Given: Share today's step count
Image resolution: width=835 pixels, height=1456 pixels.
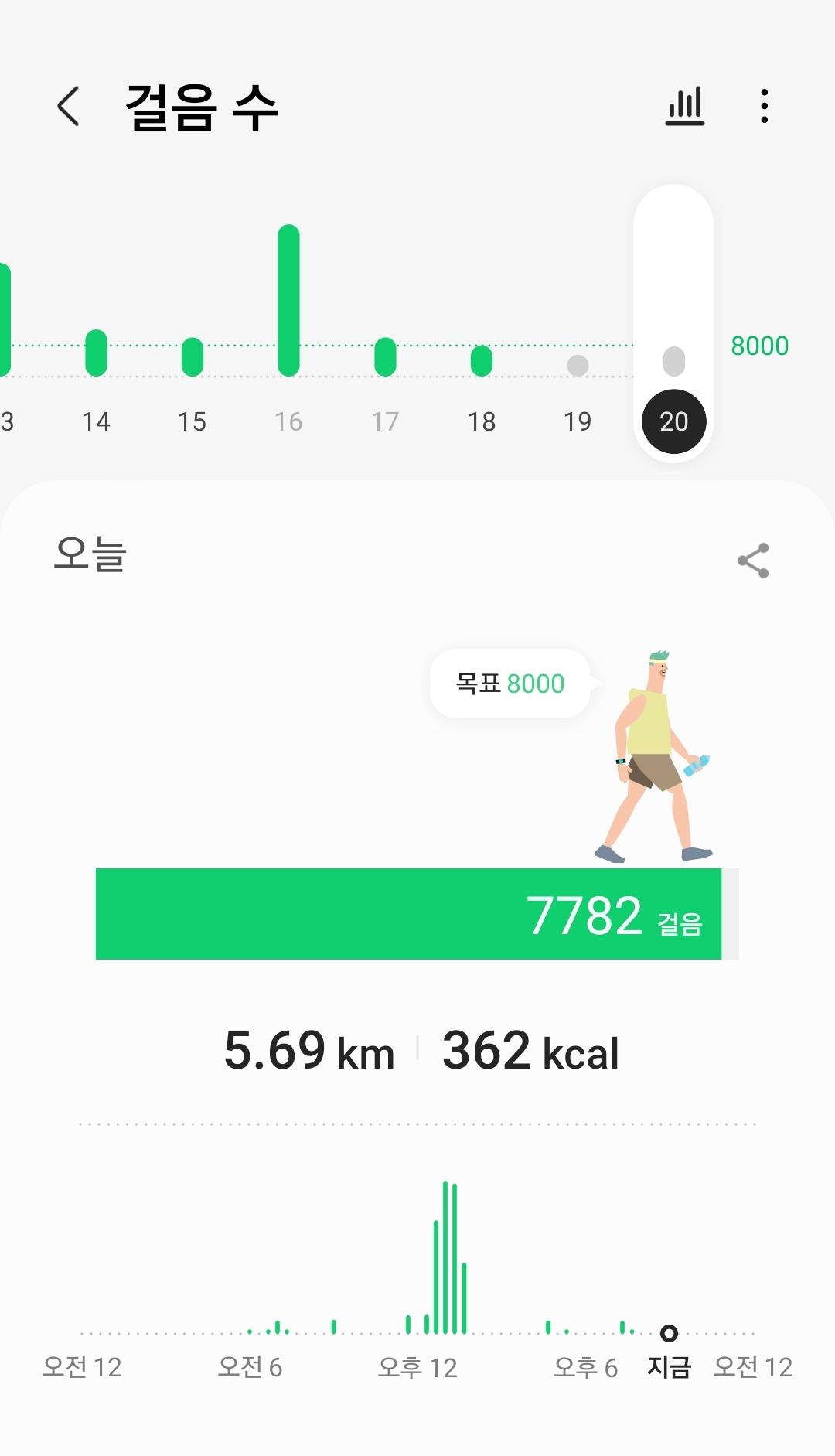Looking at the screenshot, I should pyautogui.click(x=752, y=561).
